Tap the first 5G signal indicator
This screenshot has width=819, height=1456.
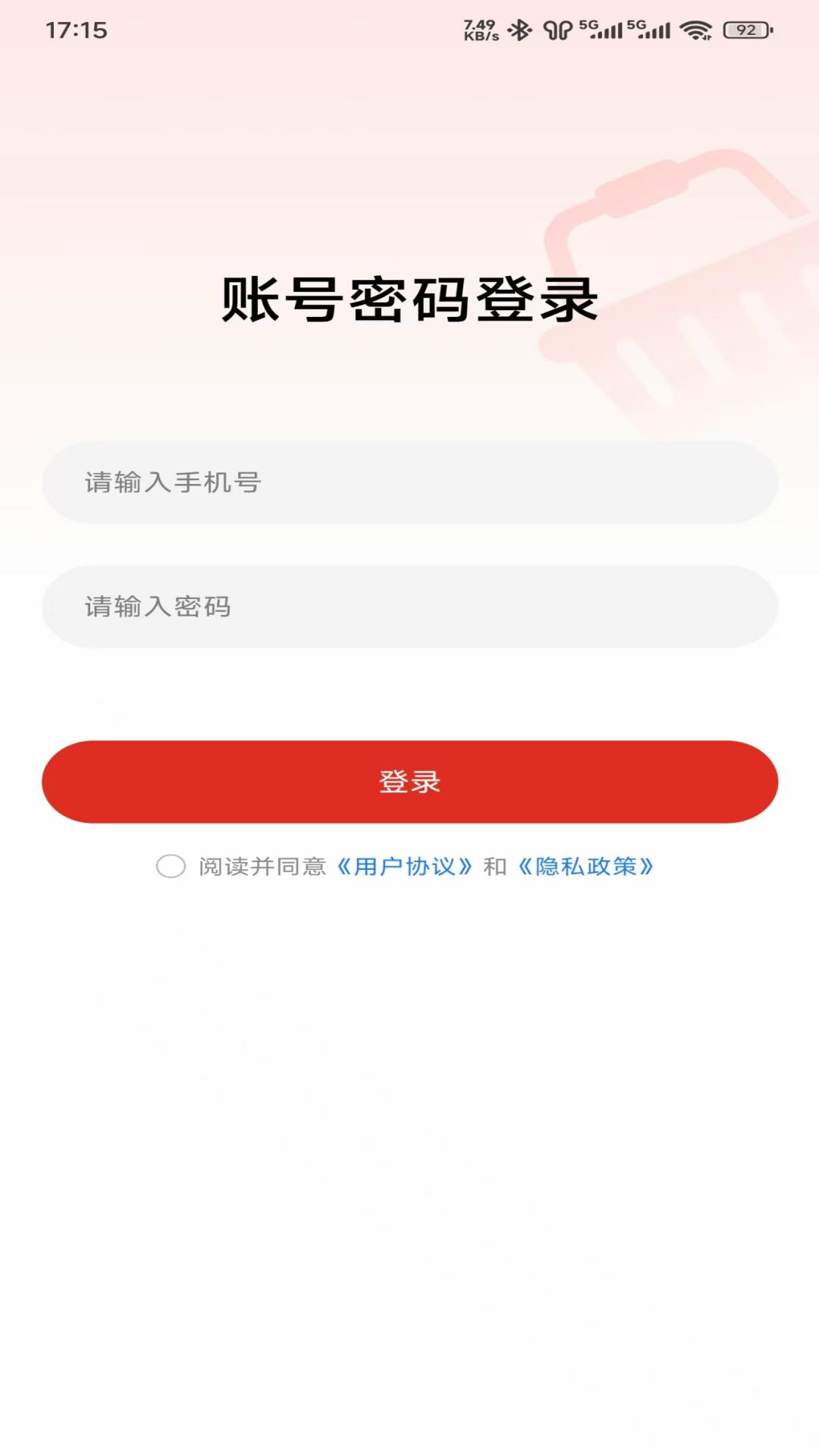click(x=601, y=29)
